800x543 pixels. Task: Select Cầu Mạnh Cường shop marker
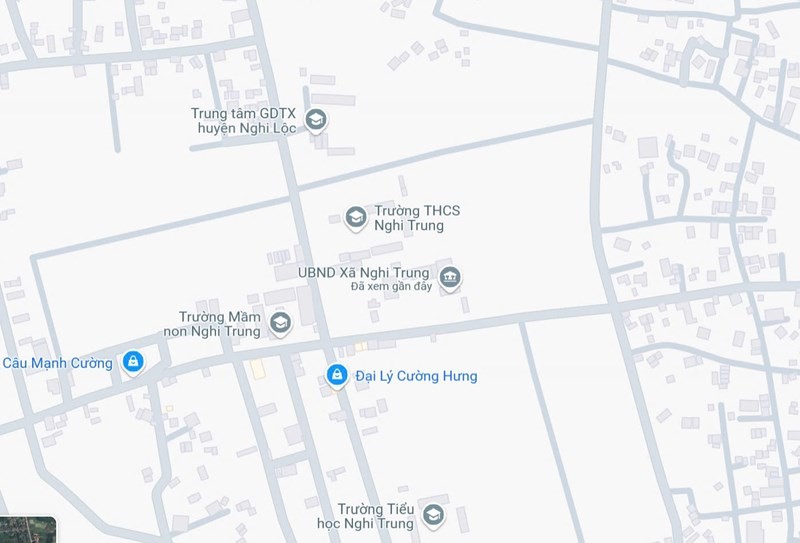pyautogui.click(x=132, y=362)
